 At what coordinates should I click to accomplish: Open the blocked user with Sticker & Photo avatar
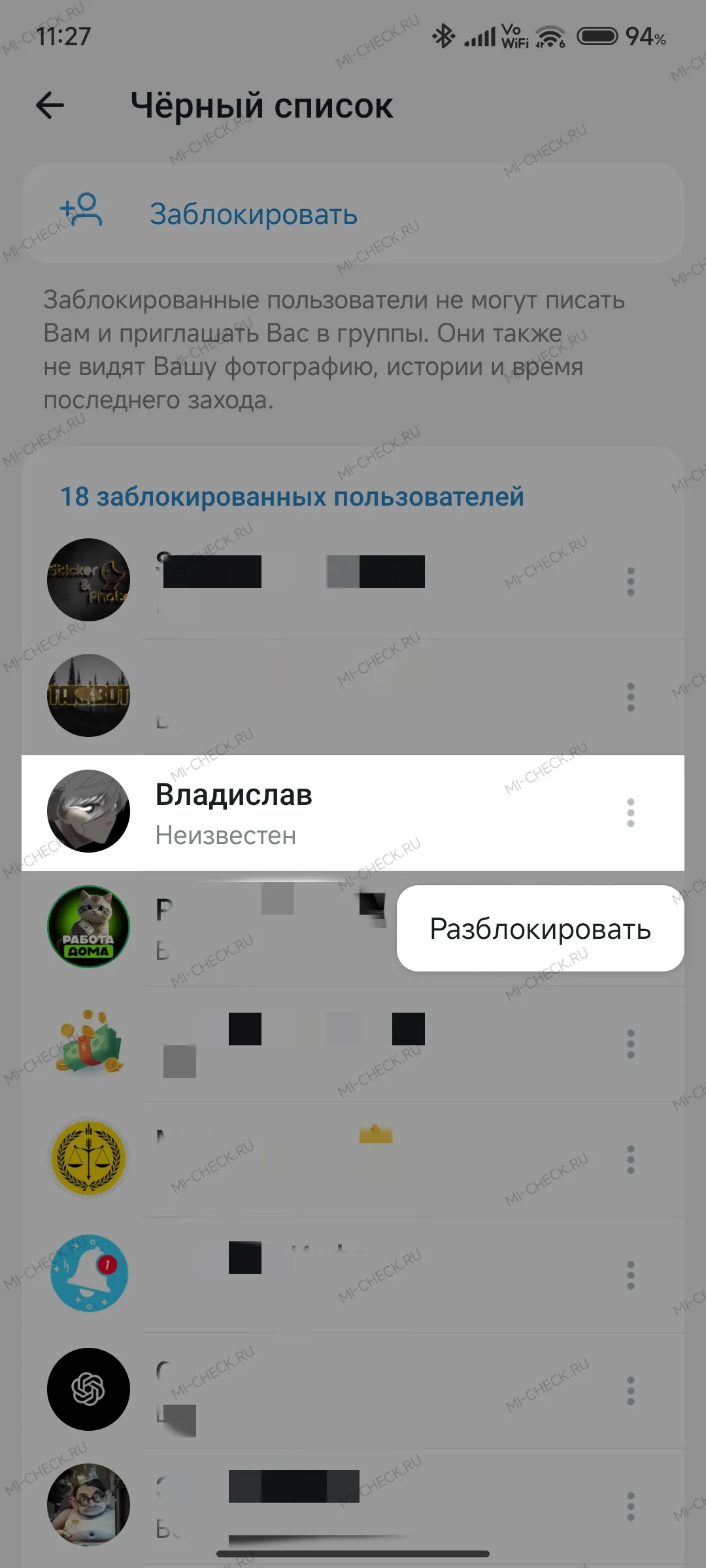point(353,581)
